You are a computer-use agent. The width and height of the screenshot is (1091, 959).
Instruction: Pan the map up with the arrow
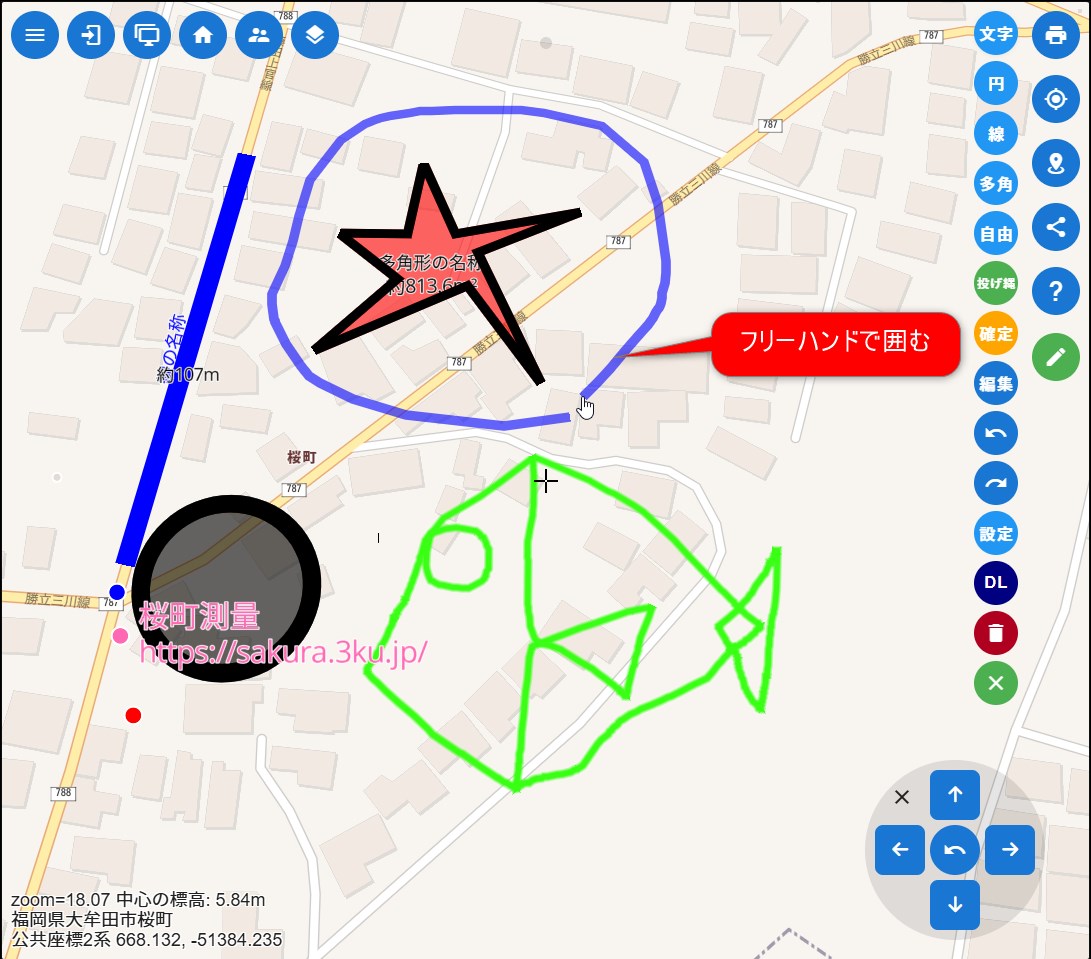955,795
